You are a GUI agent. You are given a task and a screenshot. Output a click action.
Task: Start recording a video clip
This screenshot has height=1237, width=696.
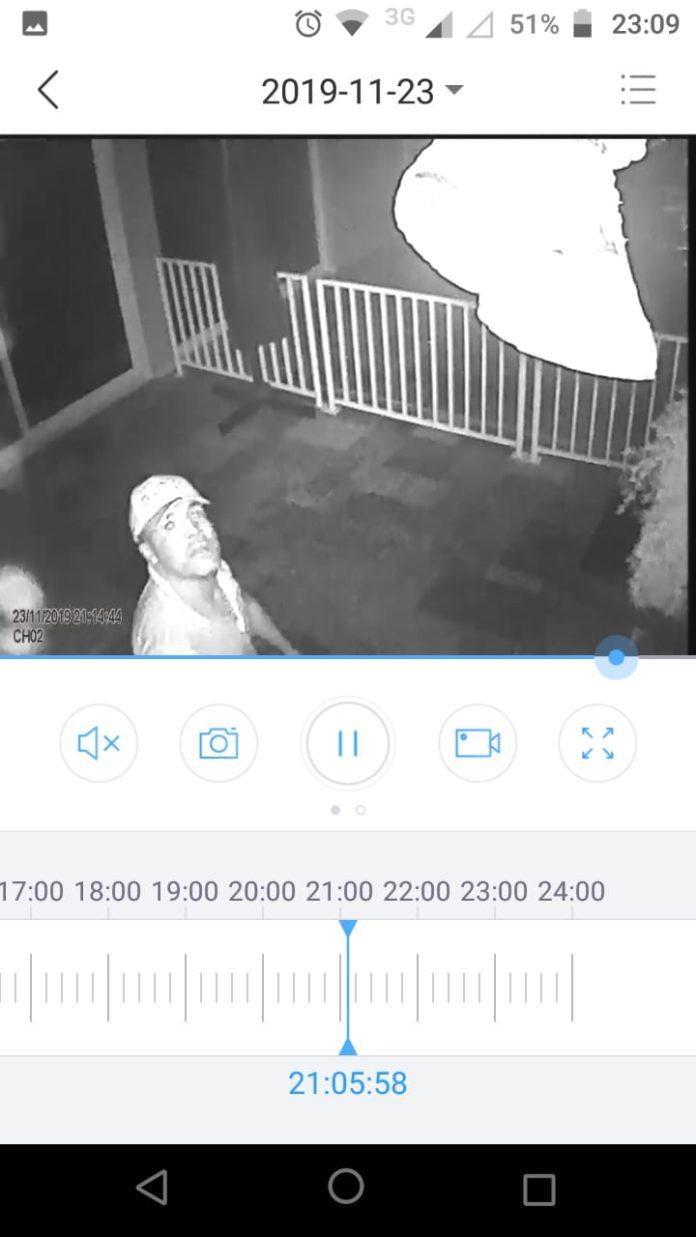(477, 743)
